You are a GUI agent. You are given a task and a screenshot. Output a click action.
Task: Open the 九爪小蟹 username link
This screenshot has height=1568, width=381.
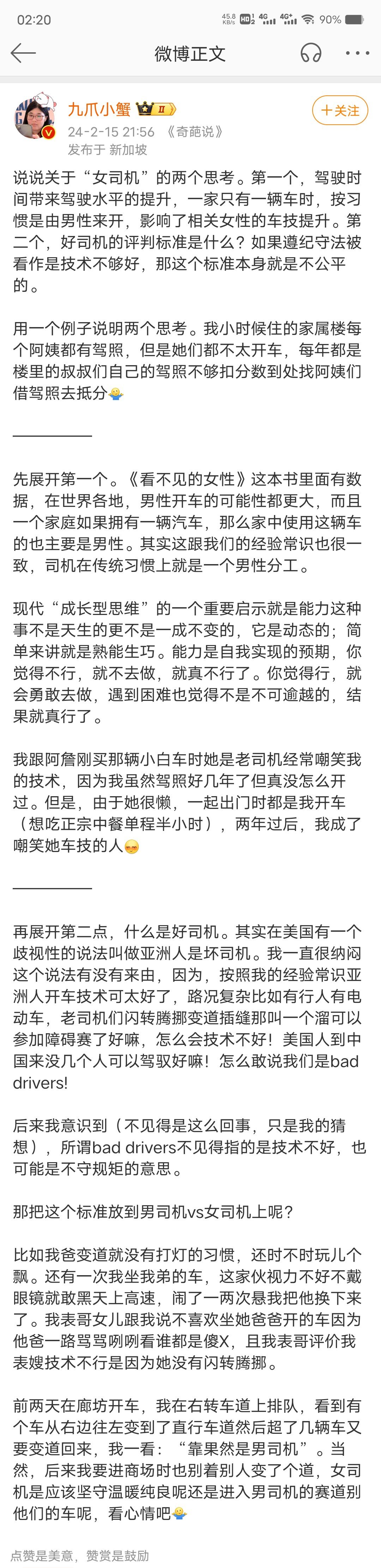(x=99, y=109)
